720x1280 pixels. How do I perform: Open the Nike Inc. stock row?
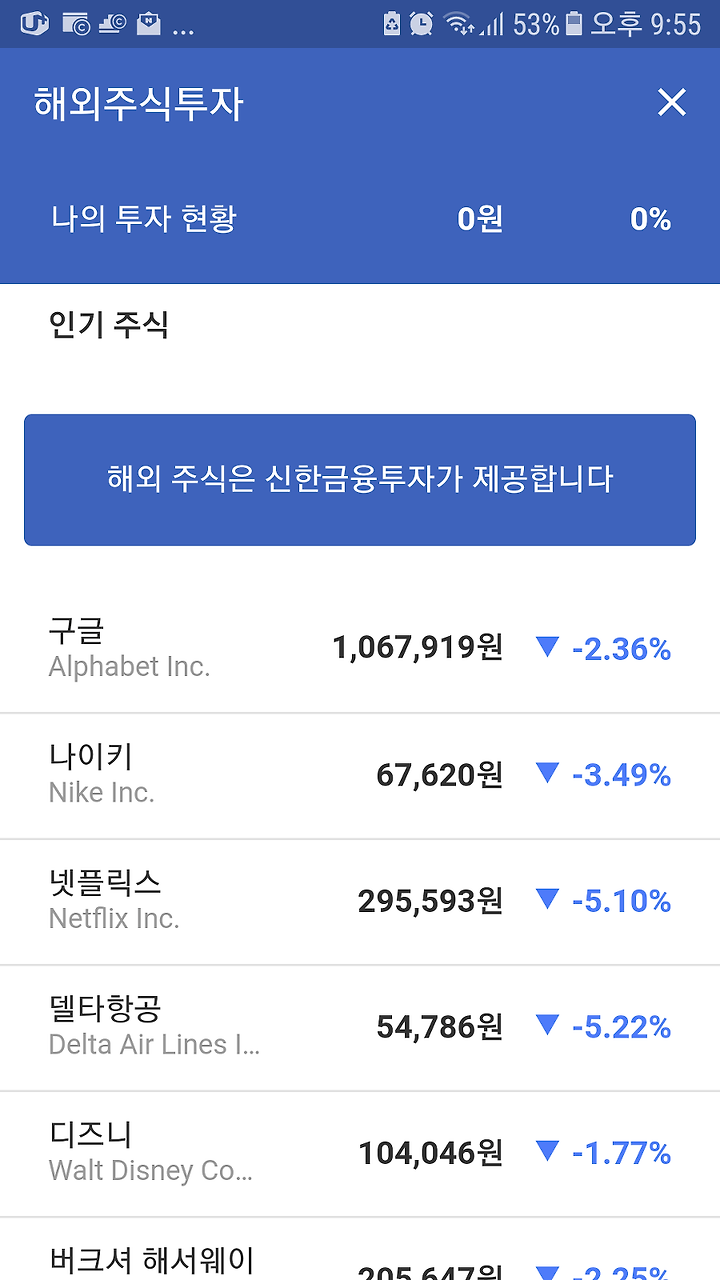point(360,776)
